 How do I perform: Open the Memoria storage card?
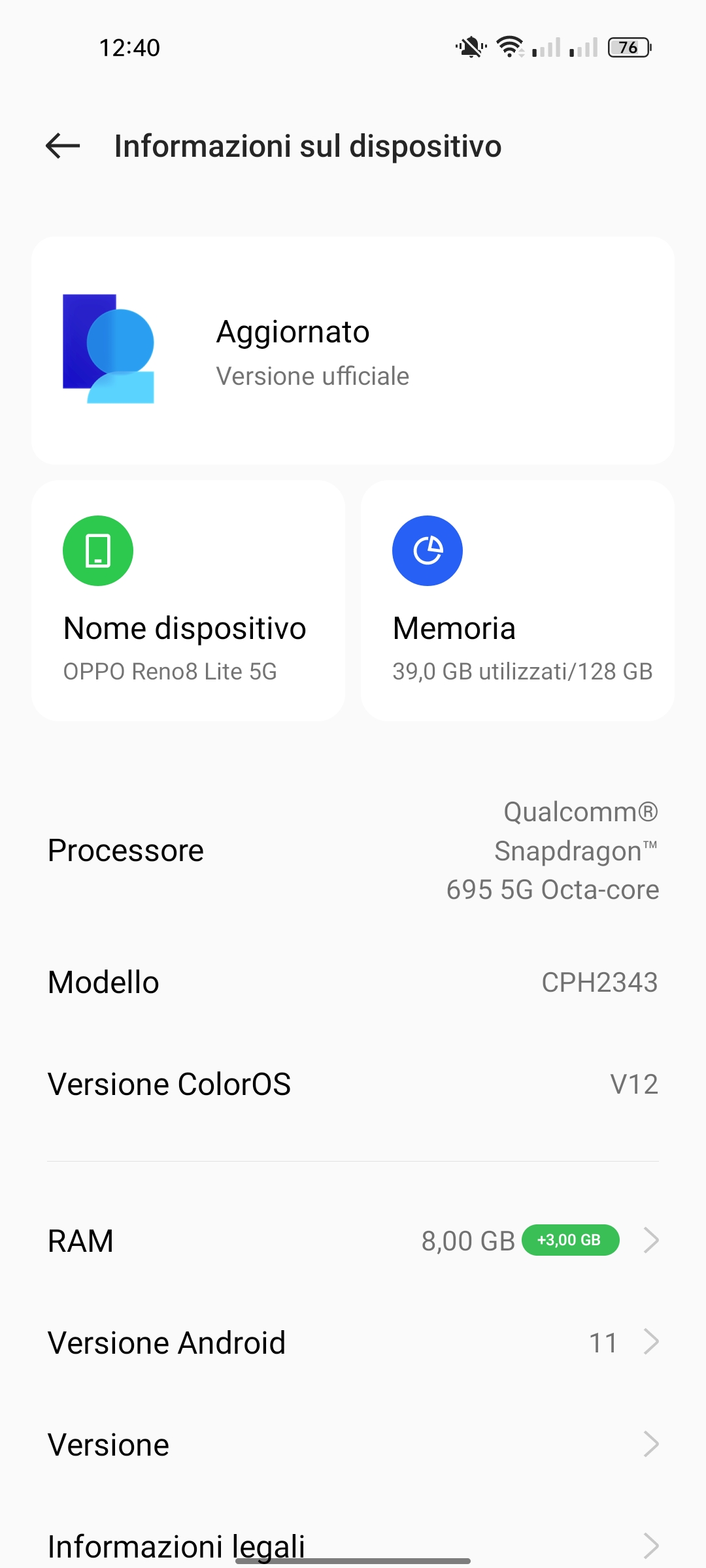pyautogui.click(x=517, y=601)
